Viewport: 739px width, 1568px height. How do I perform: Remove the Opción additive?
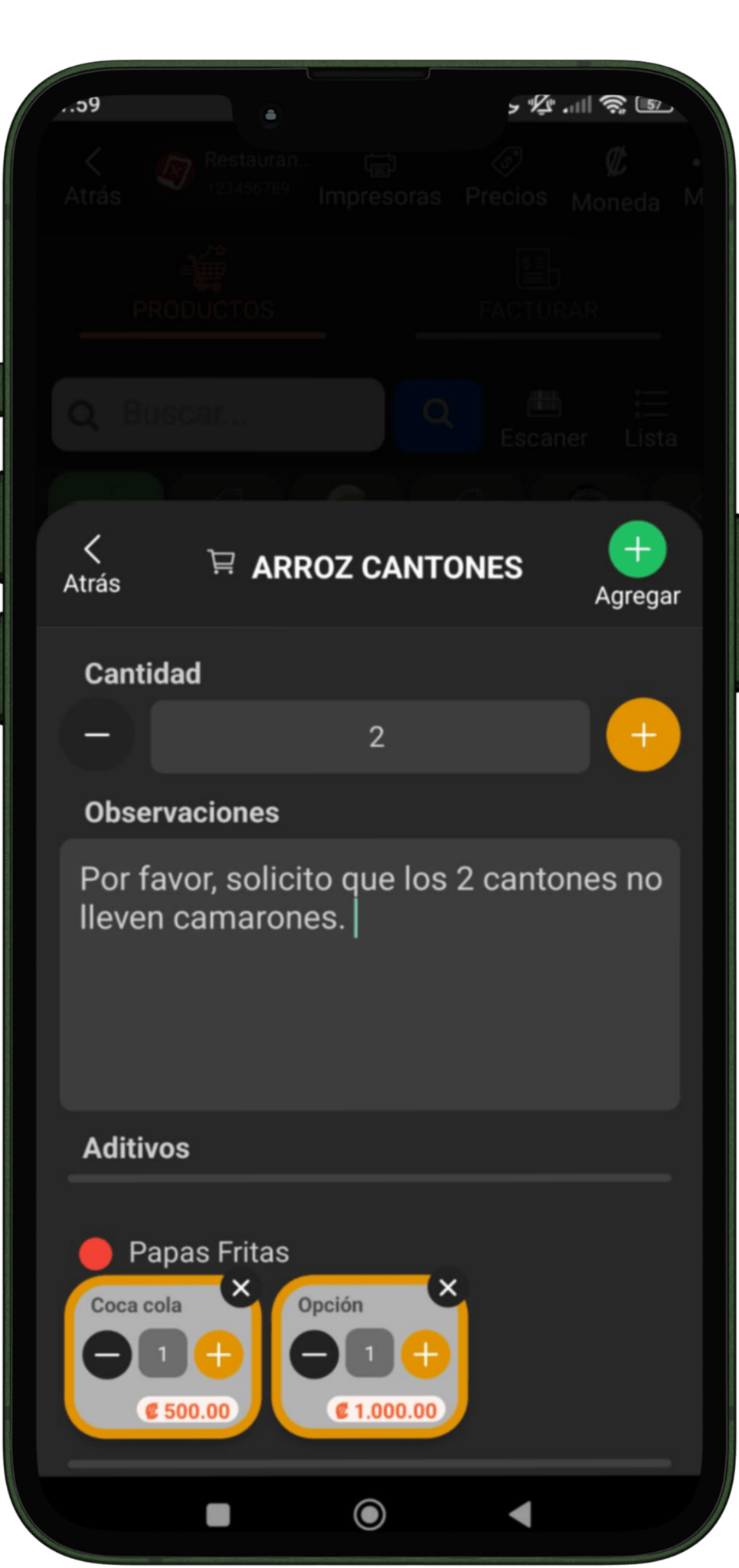pos(448,1289)
